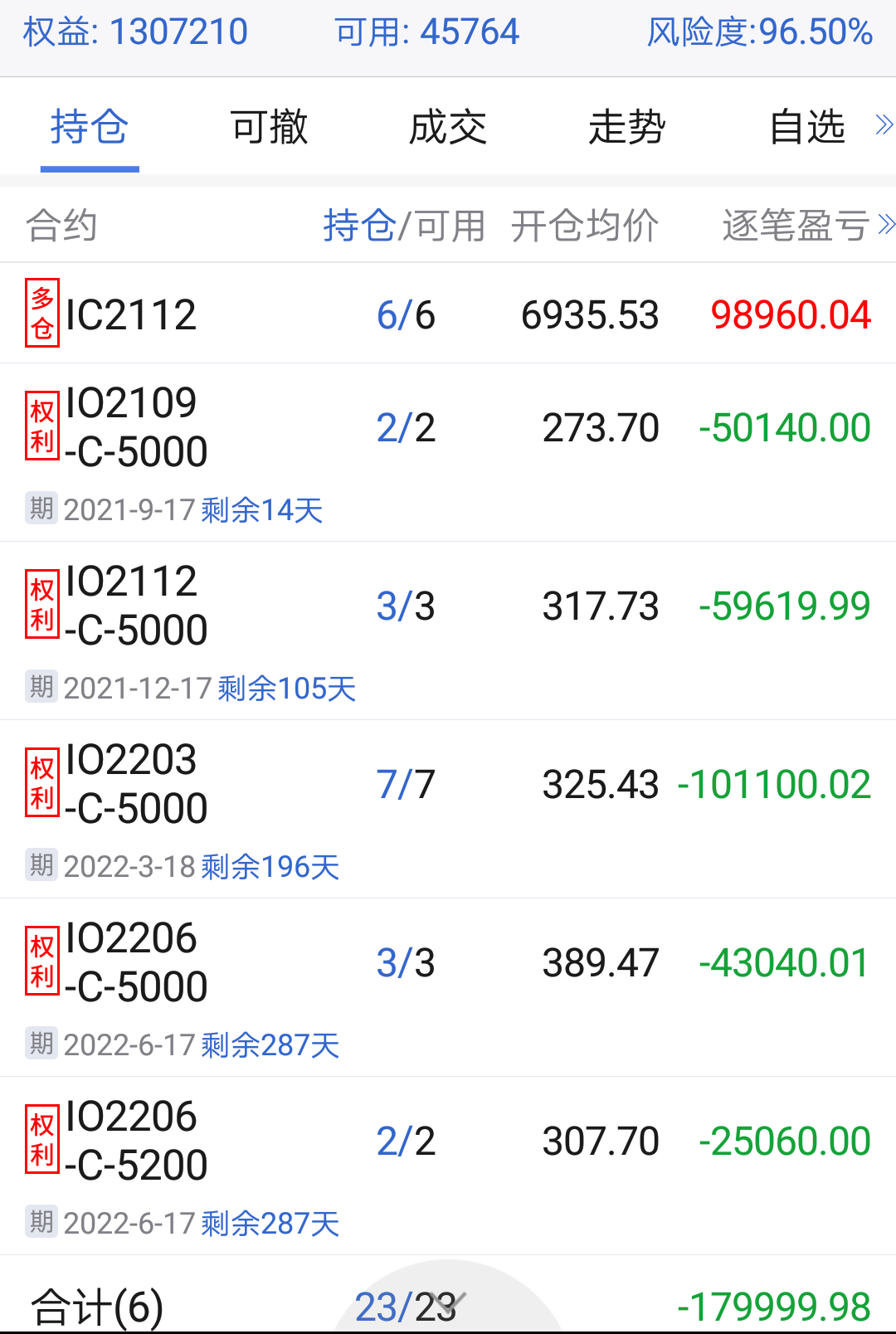This screenshot has height=1334, width=896.
Task: Switch to the 持仓 tab
Action: point(90,128)
